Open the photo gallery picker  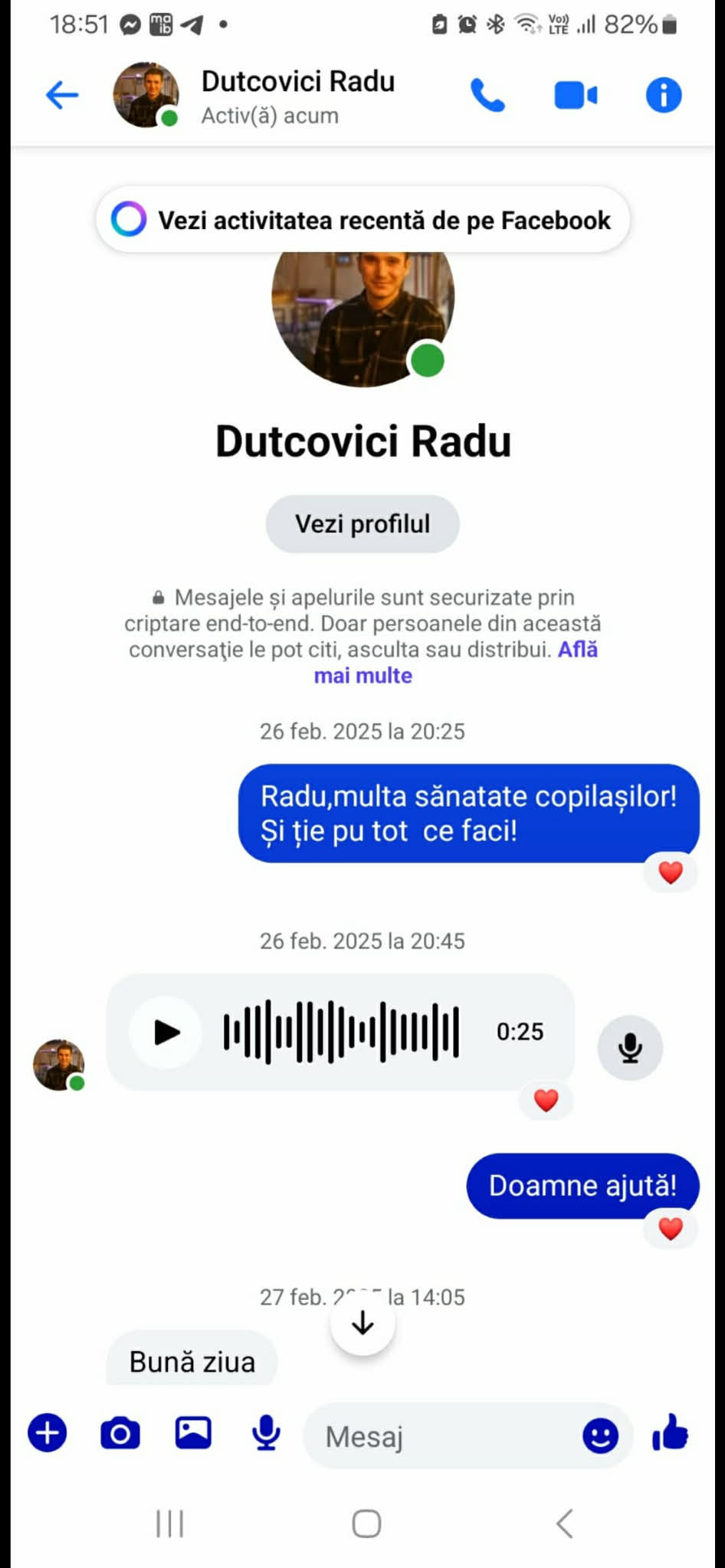[193, 1433]
